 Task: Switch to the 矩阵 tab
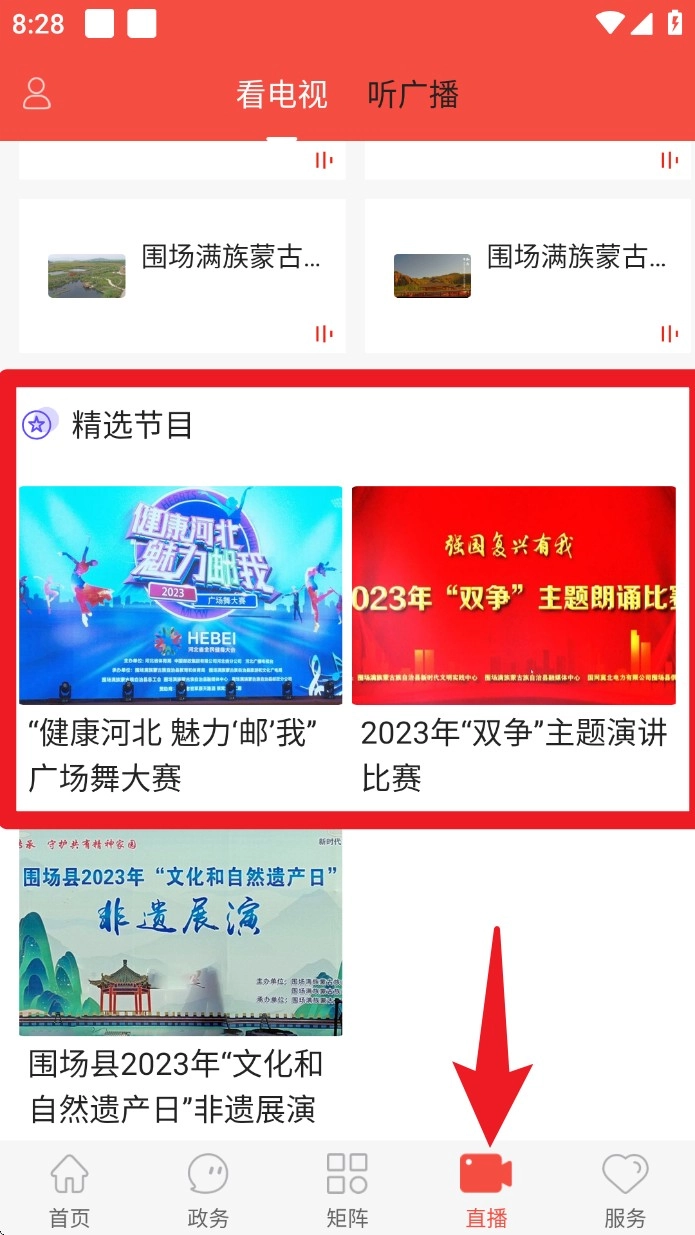click(347, 1189)
